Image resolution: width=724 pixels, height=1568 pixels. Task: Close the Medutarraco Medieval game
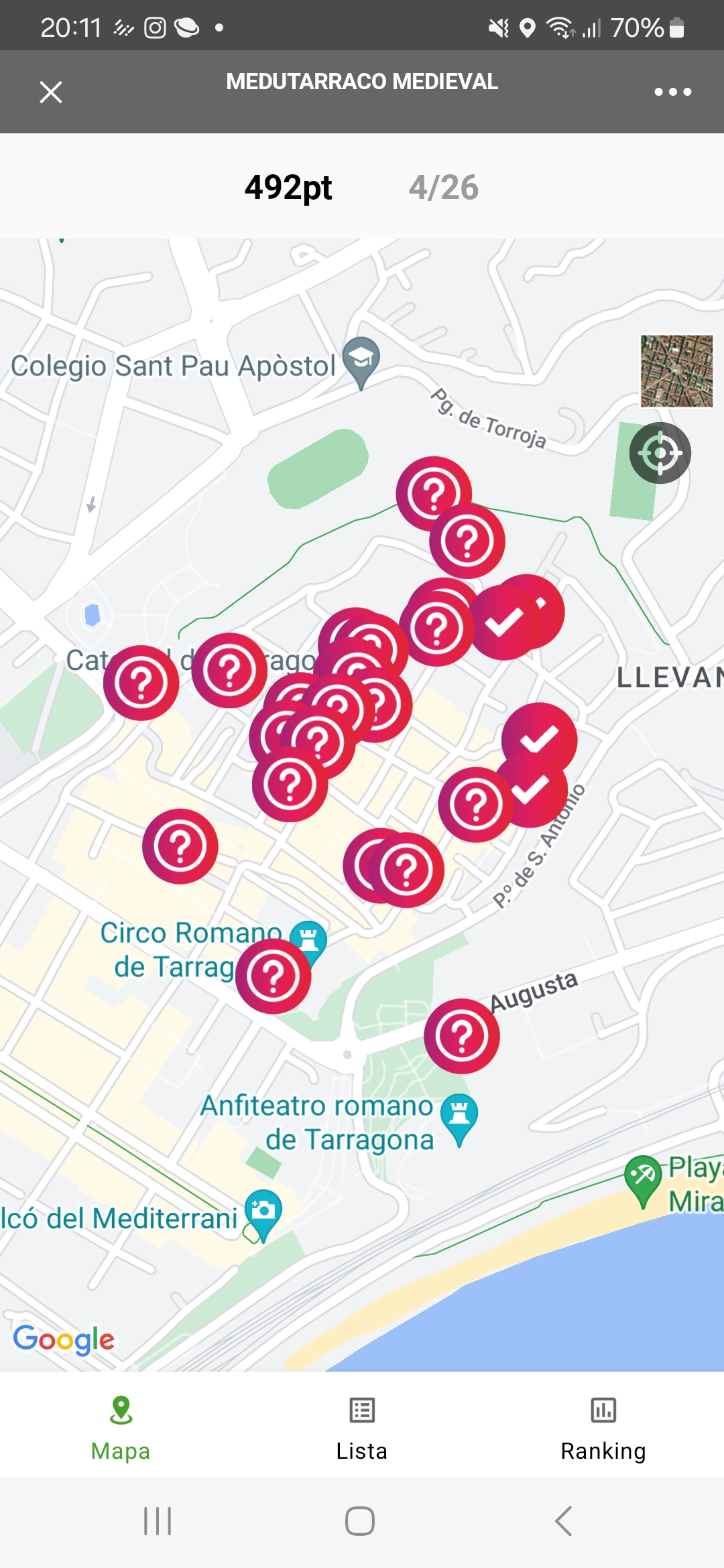coord(51,92)
